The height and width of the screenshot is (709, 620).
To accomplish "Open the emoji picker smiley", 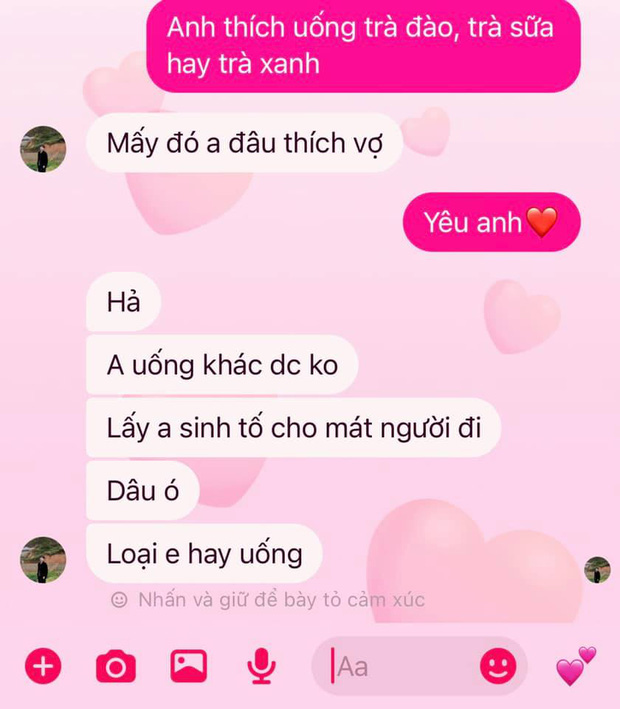I will pyautogui.click(x=498, y=665).
